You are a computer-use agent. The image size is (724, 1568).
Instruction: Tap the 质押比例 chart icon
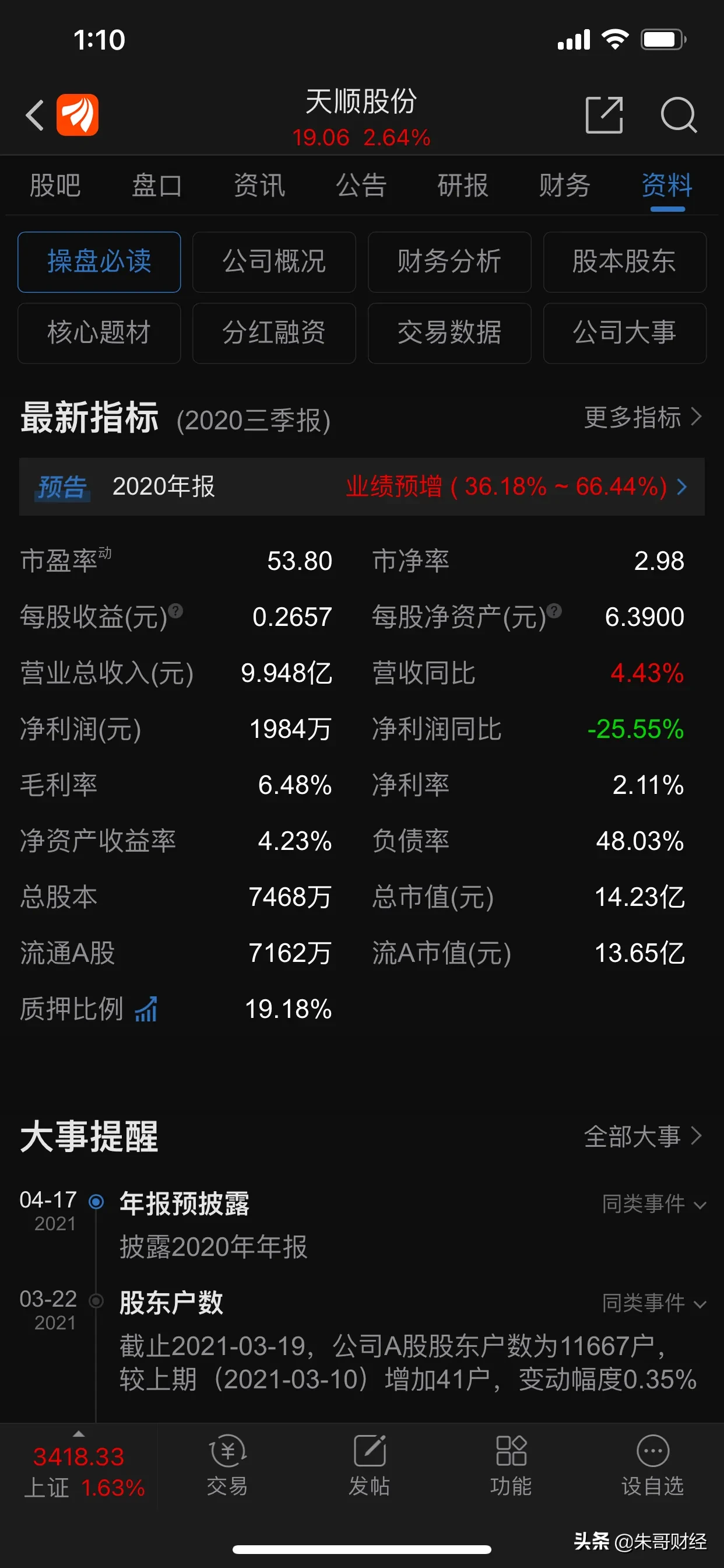pos(146,1009)
